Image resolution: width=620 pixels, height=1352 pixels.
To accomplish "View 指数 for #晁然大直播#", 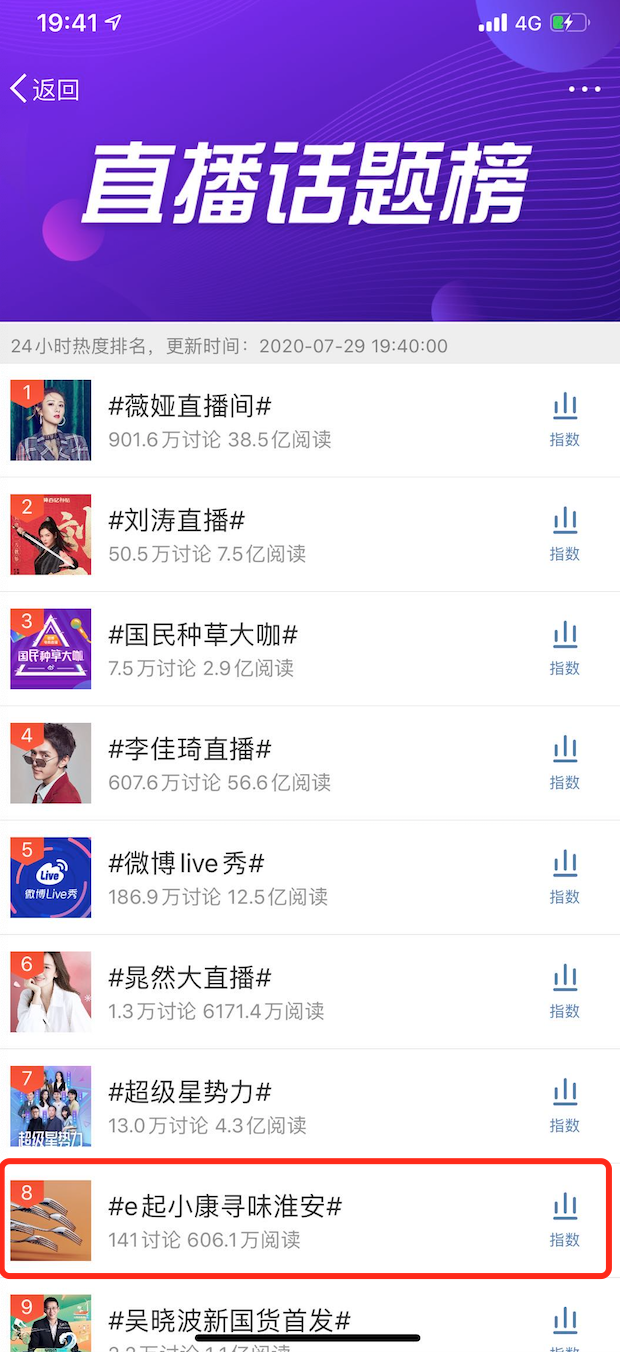I will [565, 990].
